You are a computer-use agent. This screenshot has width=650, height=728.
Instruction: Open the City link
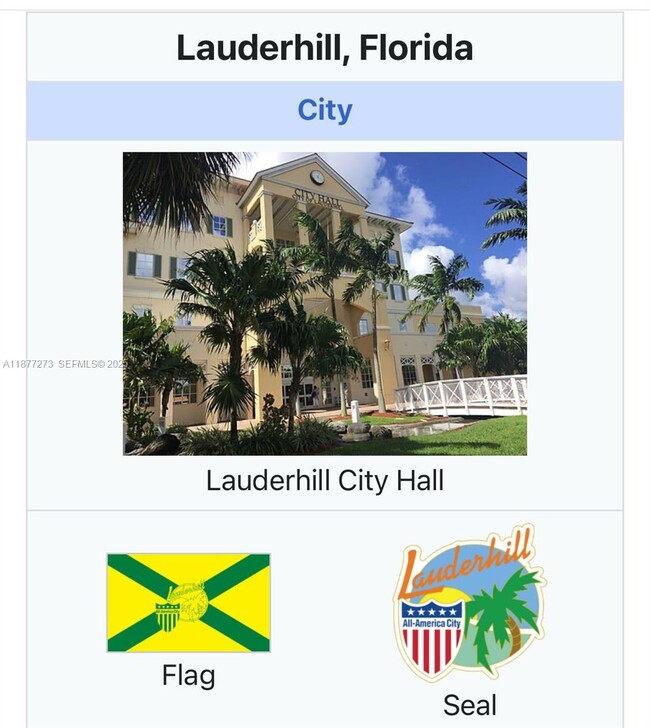324,110
